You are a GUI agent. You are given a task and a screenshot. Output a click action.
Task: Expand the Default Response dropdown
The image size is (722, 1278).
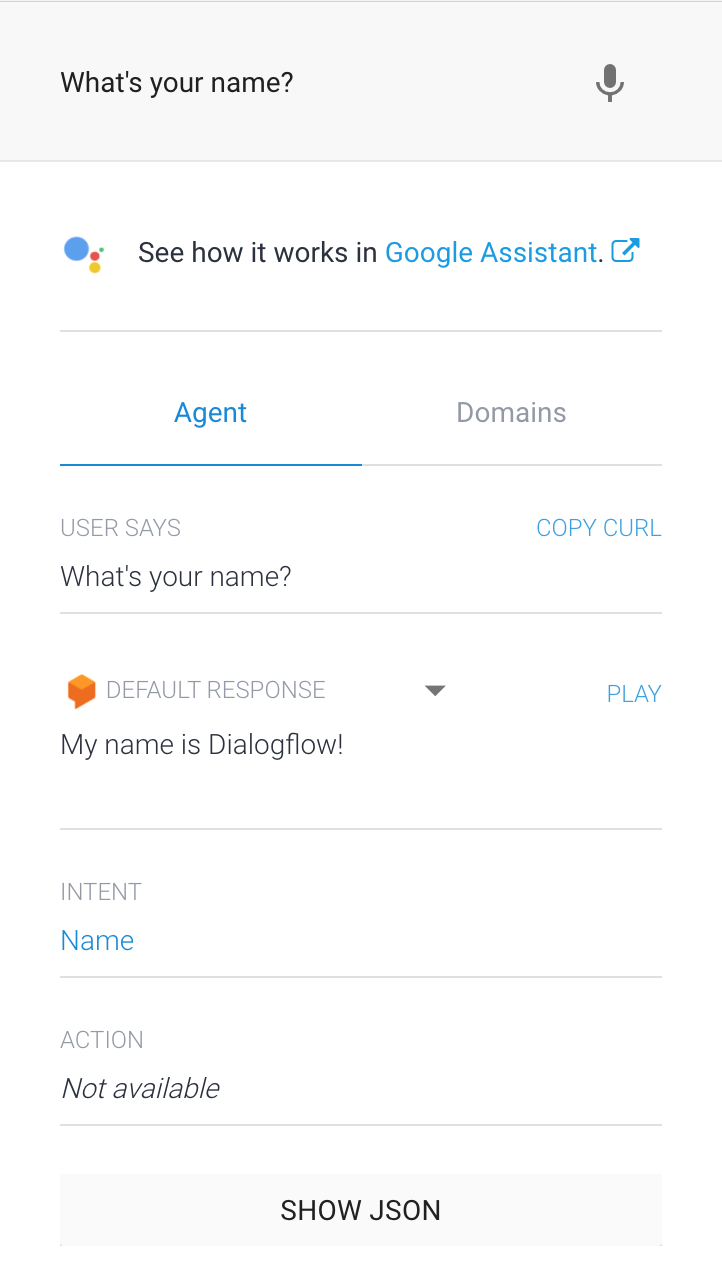point(434,690)
